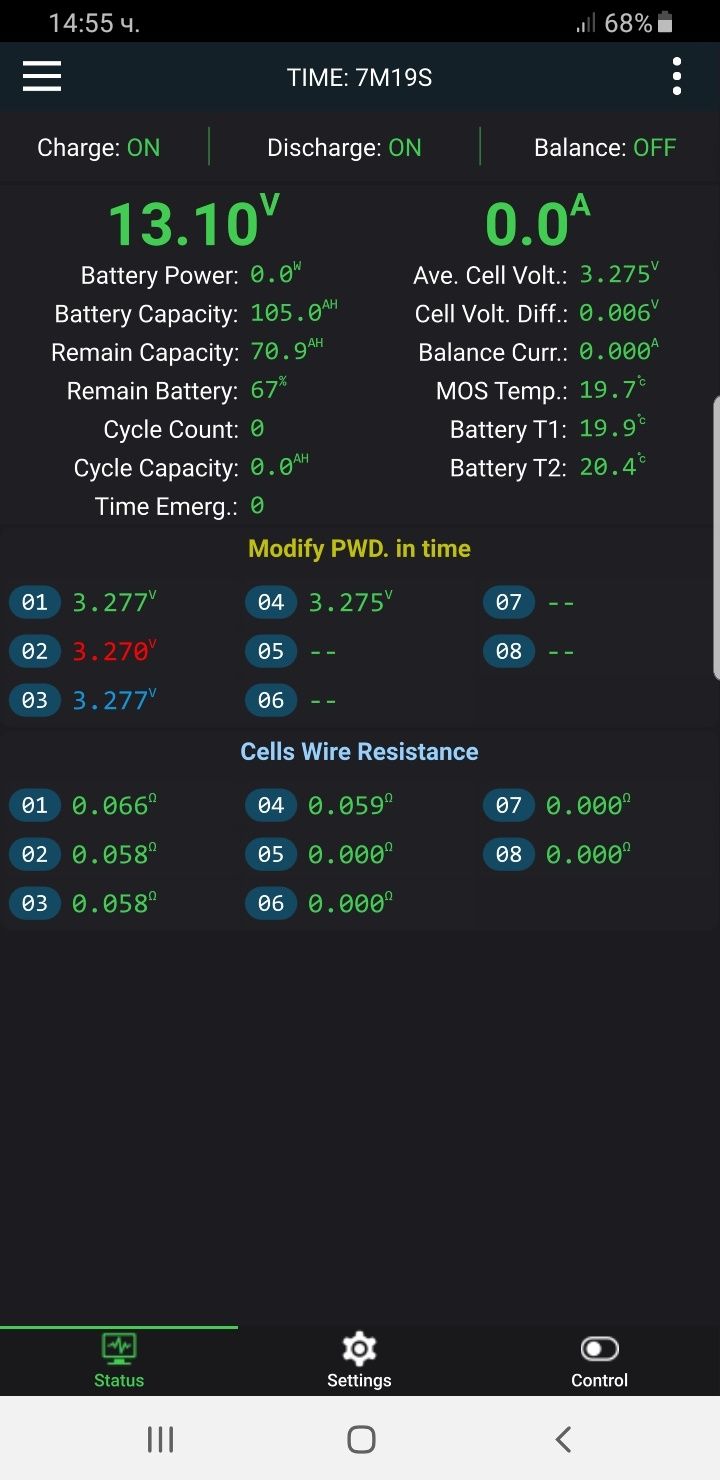
Task: Go back with the system back button
Action: (x=563, y=1439)
